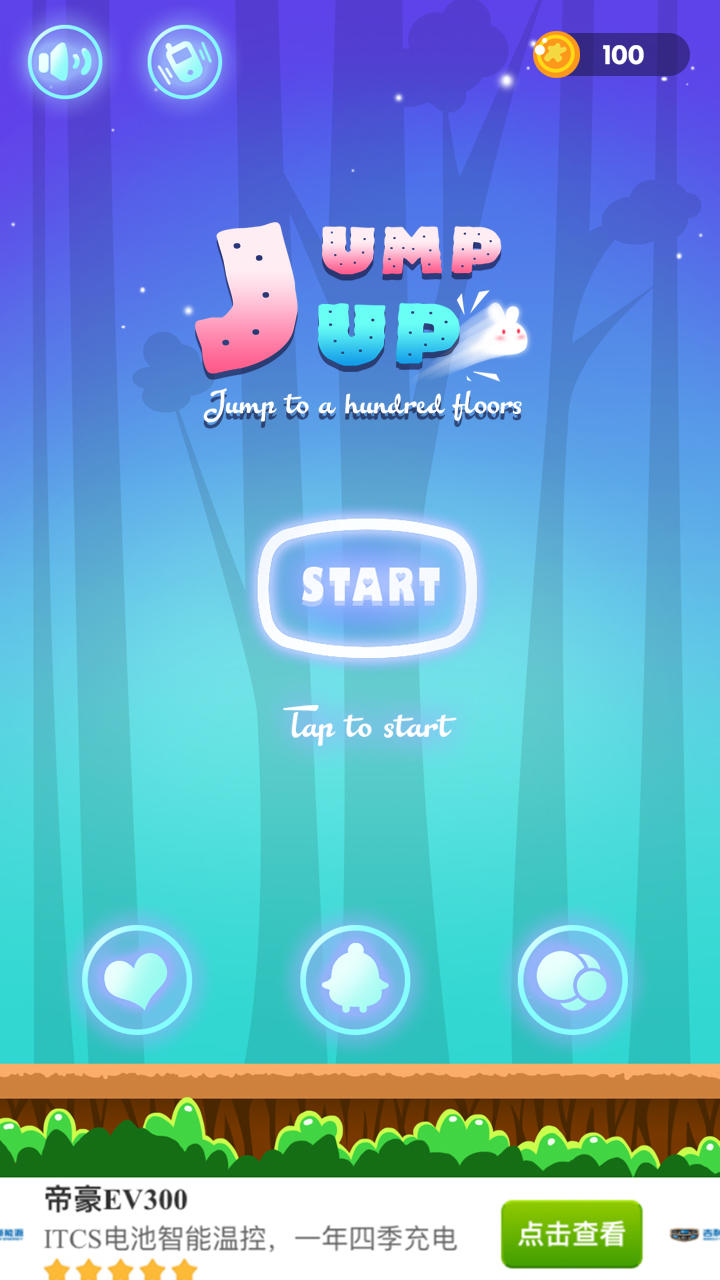Tap the green ad button 点击查看
This screenshot has height=1280, width=720.
[571, 1233]
